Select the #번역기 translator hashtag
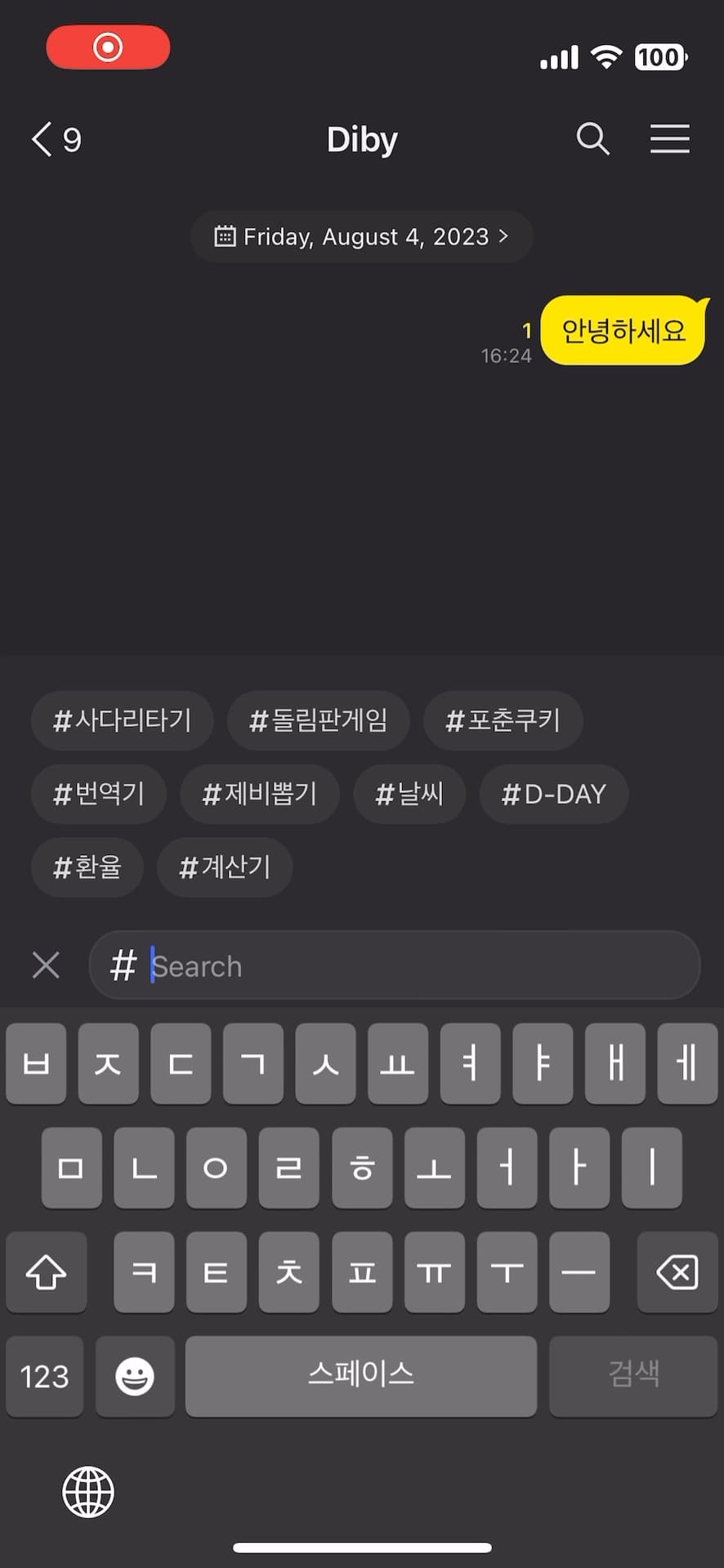This screenshot has width=724, height=1568. 98,794
